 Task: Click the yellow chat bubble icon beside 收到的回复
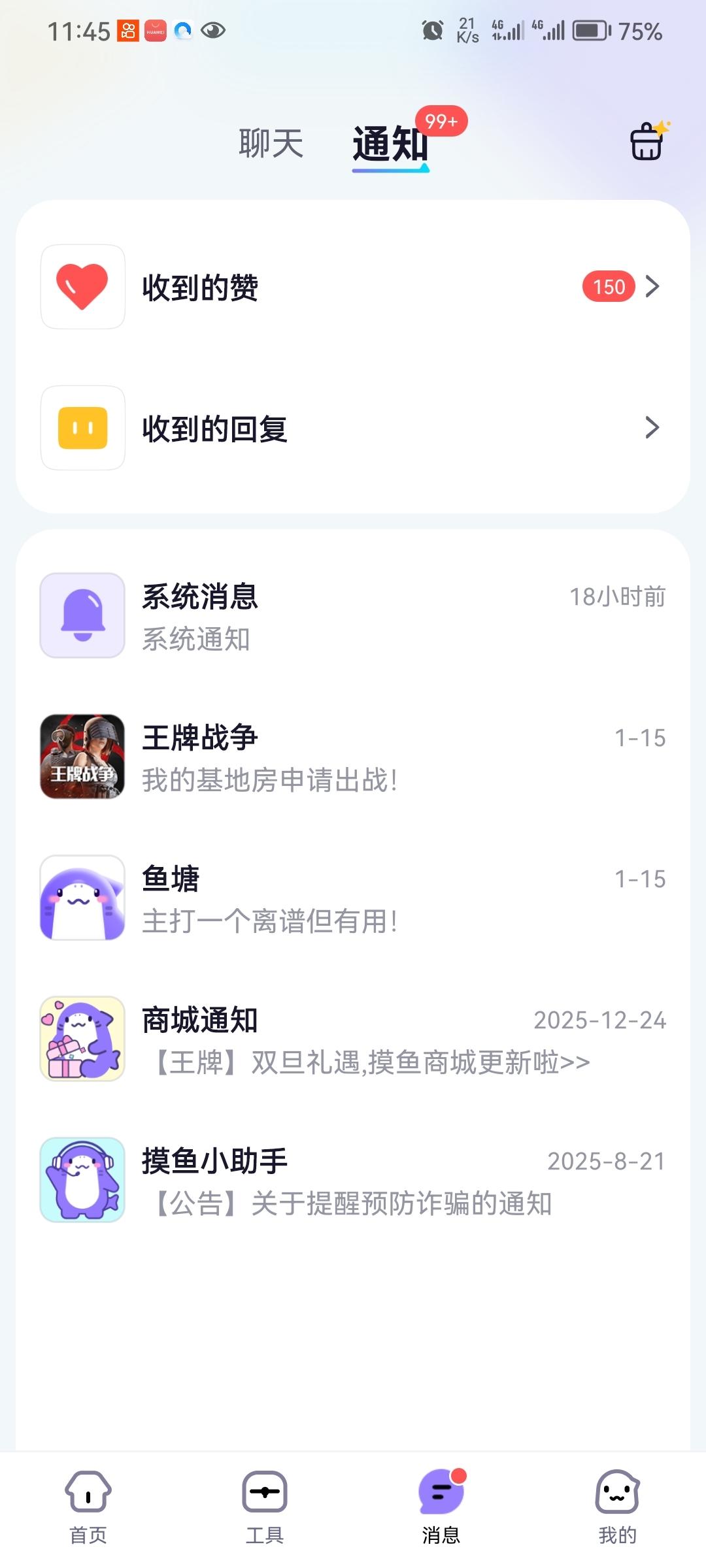tap(82, 428)
